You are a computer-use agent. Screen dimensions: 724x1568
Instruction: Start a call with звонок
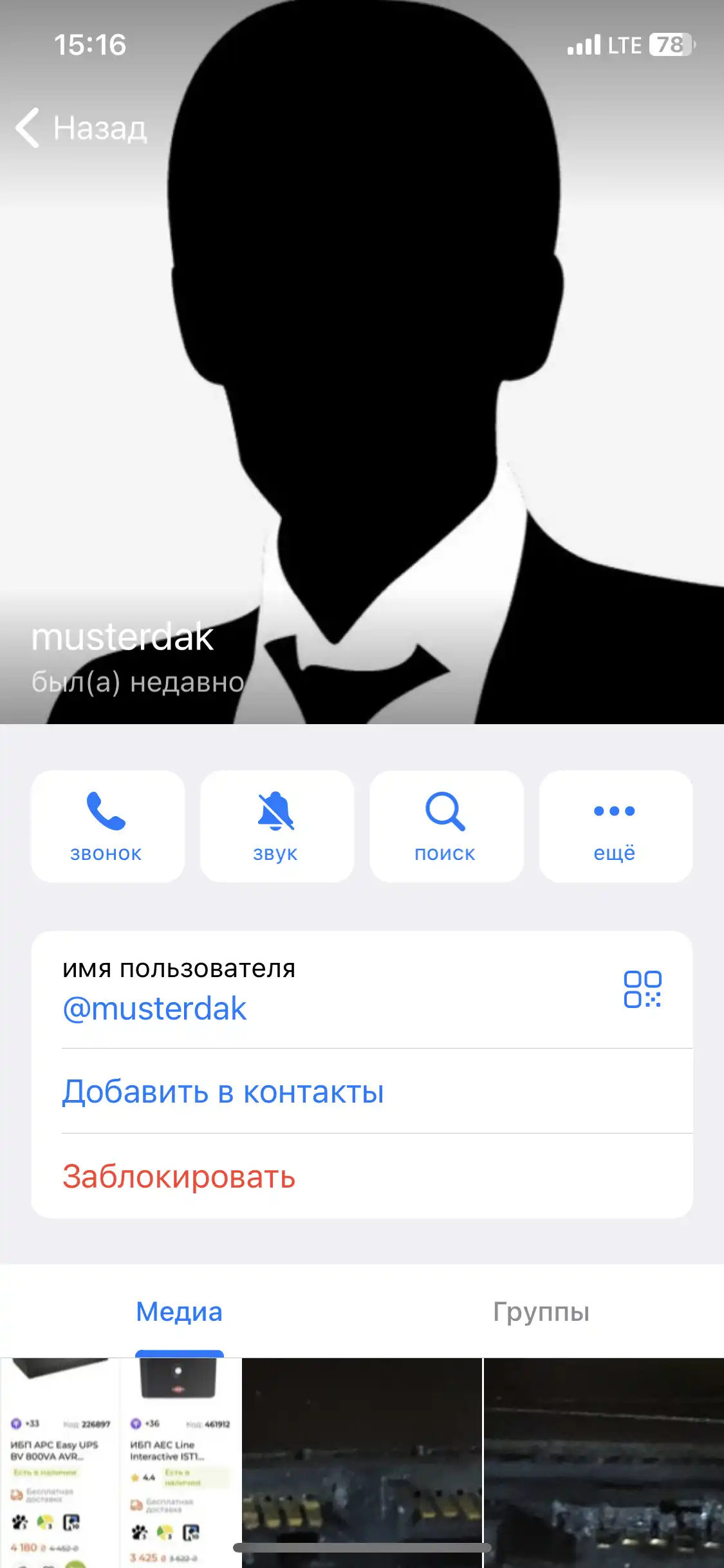pos(107,826)
